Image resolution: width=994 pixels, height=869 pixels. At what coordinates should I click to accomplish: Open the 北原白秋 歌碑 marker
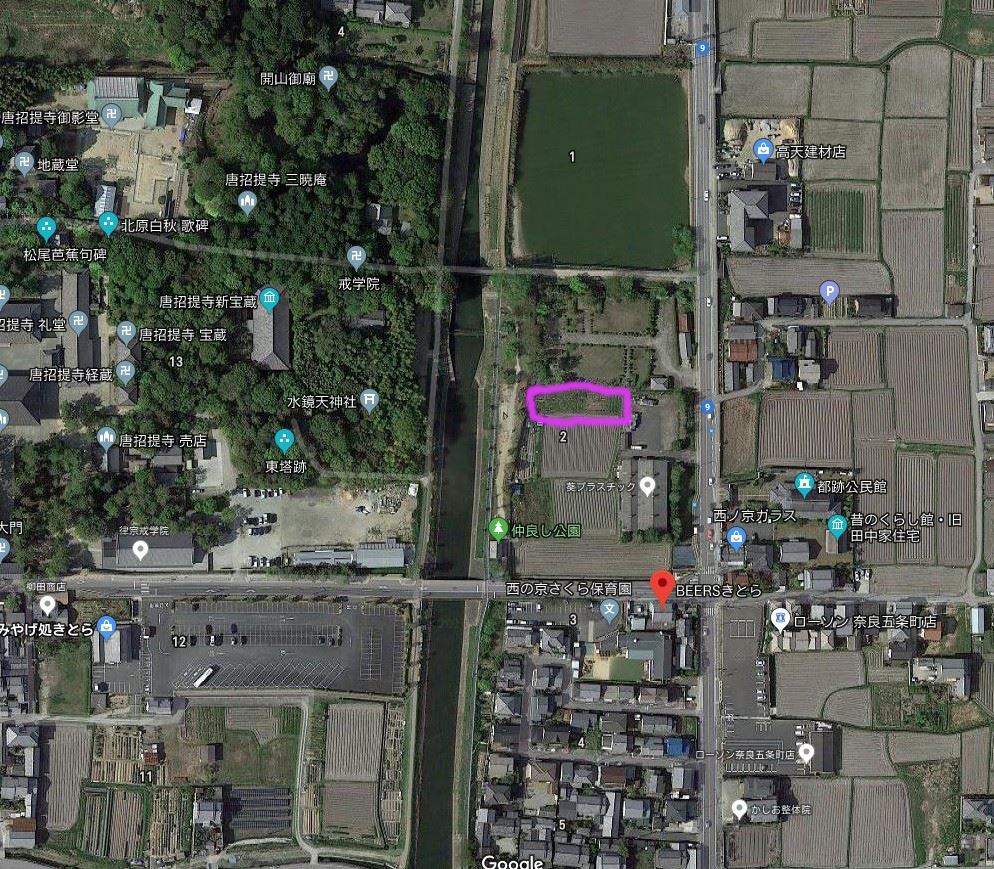coord(108,225)
